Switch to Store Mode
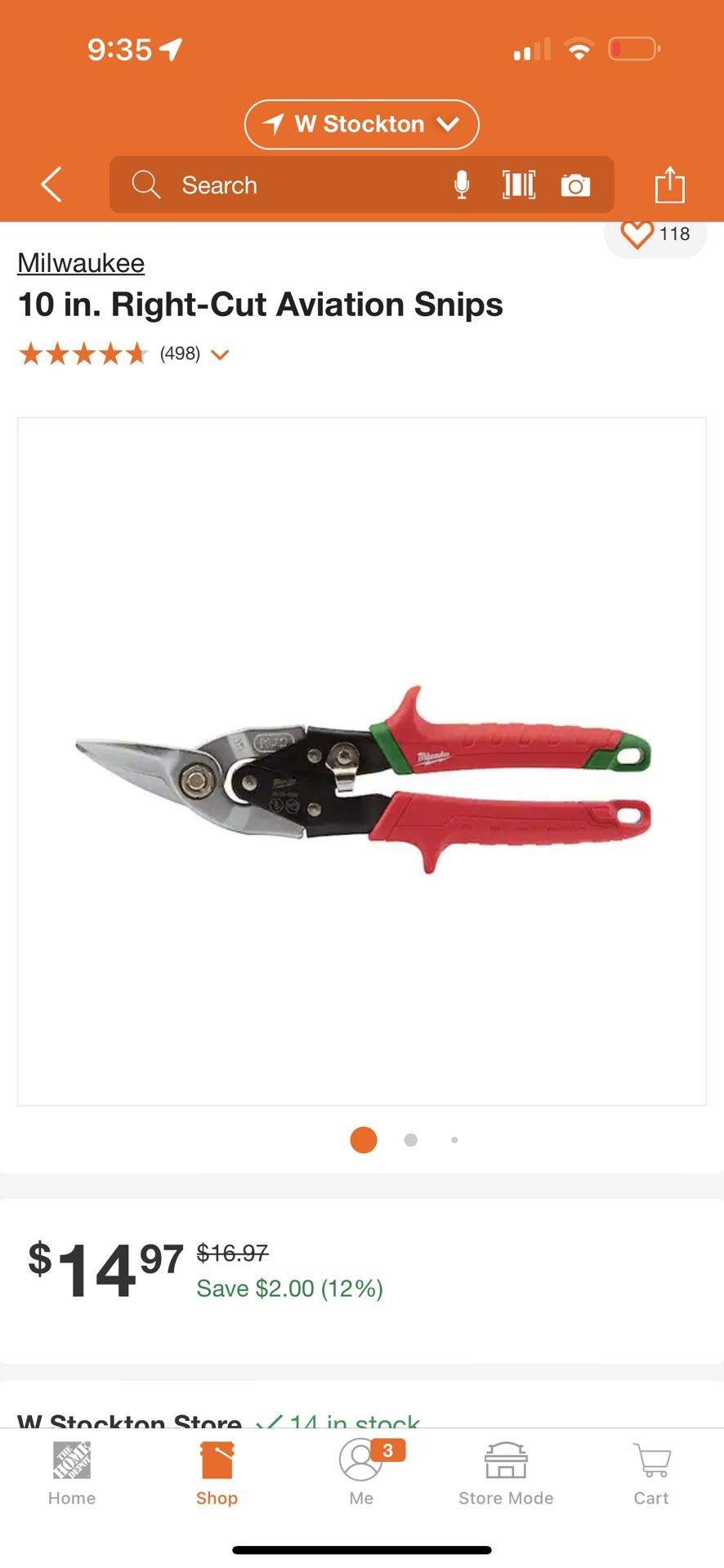Screen dimensions: 724x1568 pyautogui.click(x=506, y=1473)
